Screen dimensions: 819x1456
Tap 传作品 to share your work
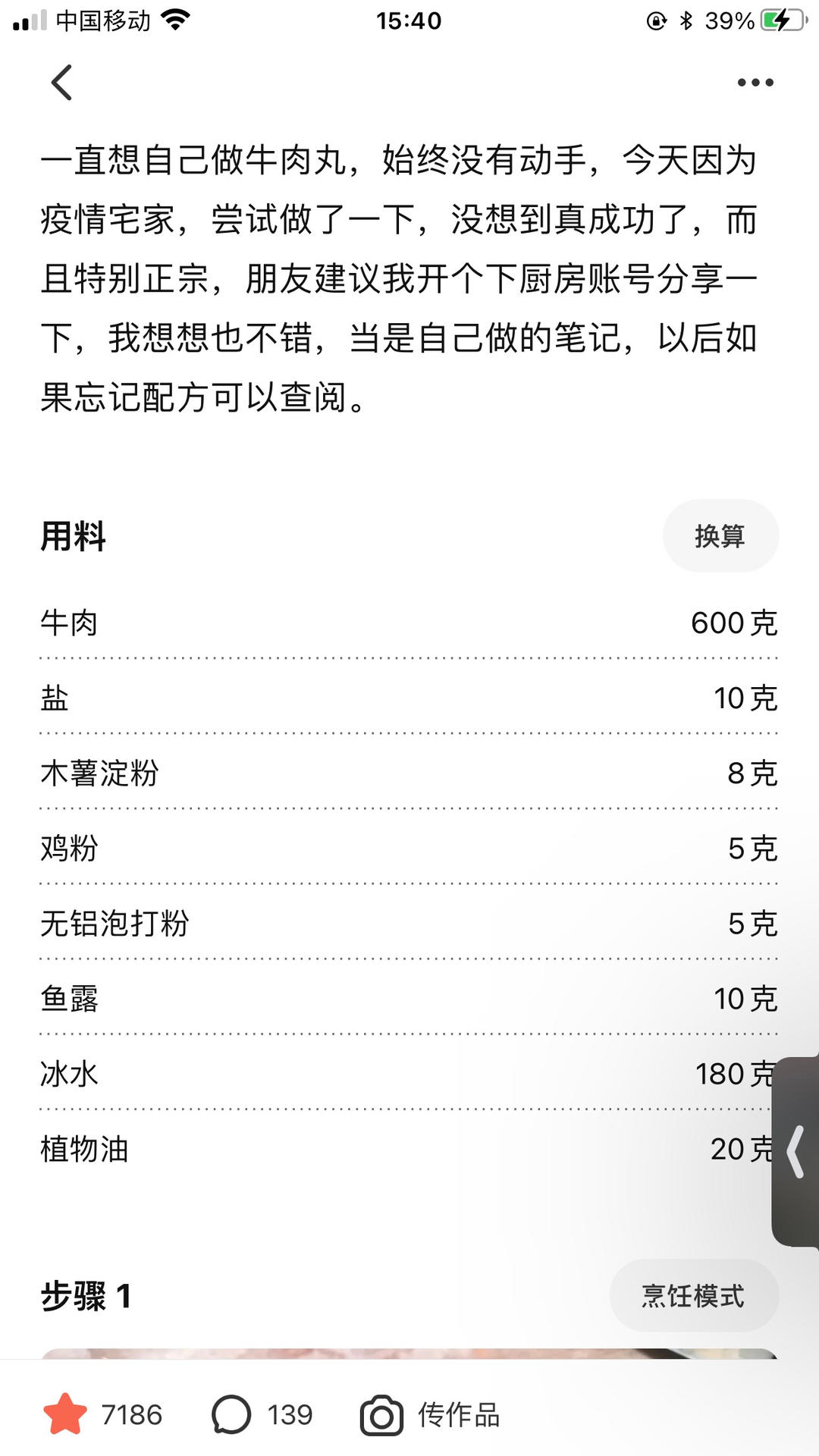click(x=458, y=1414)
